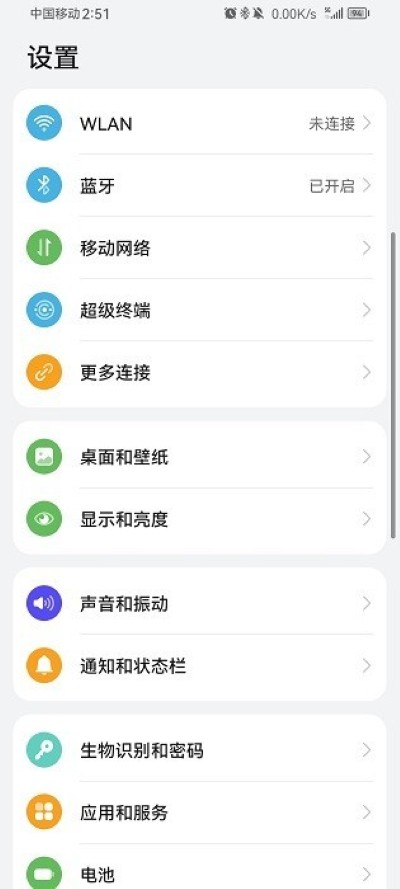400x889 pixels.
Task: Open 通知和状态栏 settings
Action: (199, 666)
